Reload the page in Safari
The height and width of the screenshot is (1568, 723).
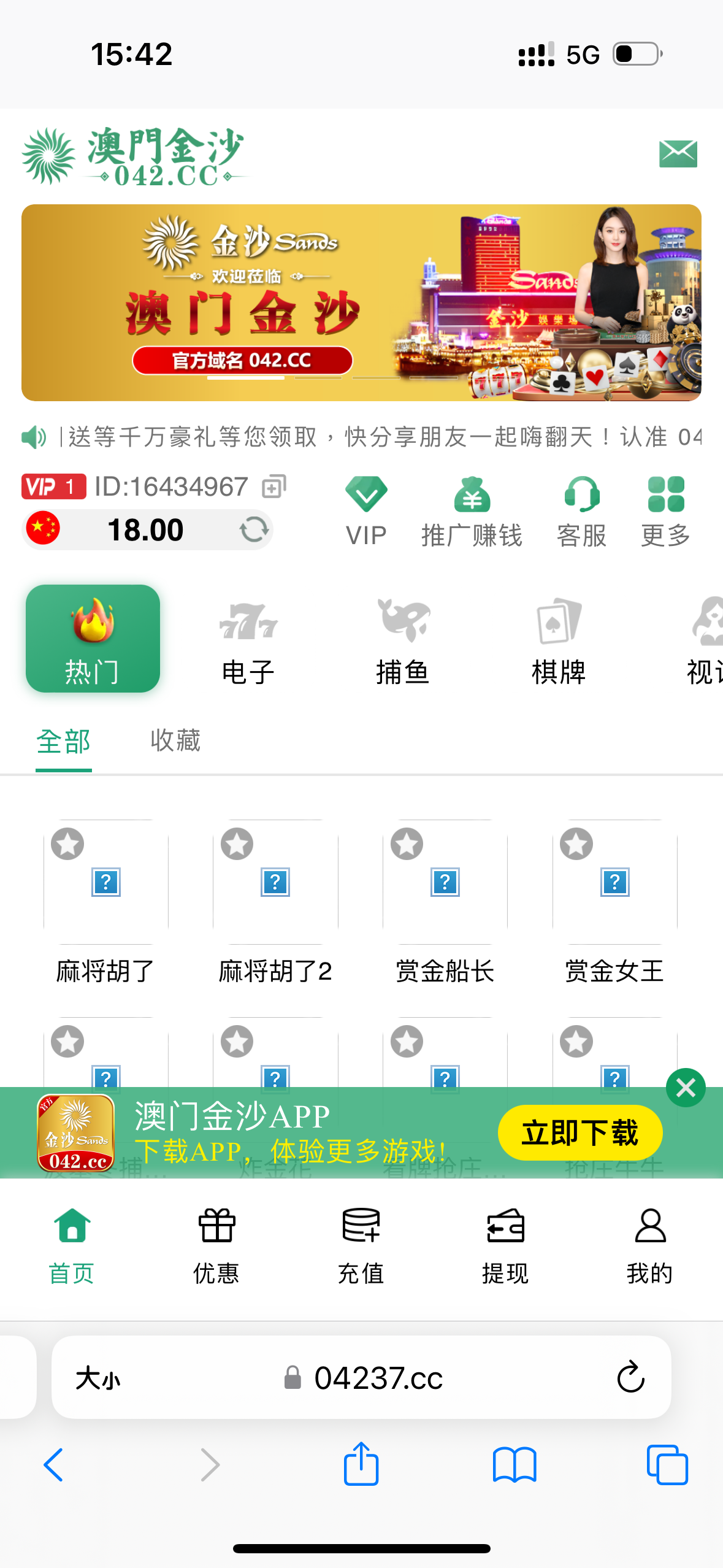(x=630, y=1377)
